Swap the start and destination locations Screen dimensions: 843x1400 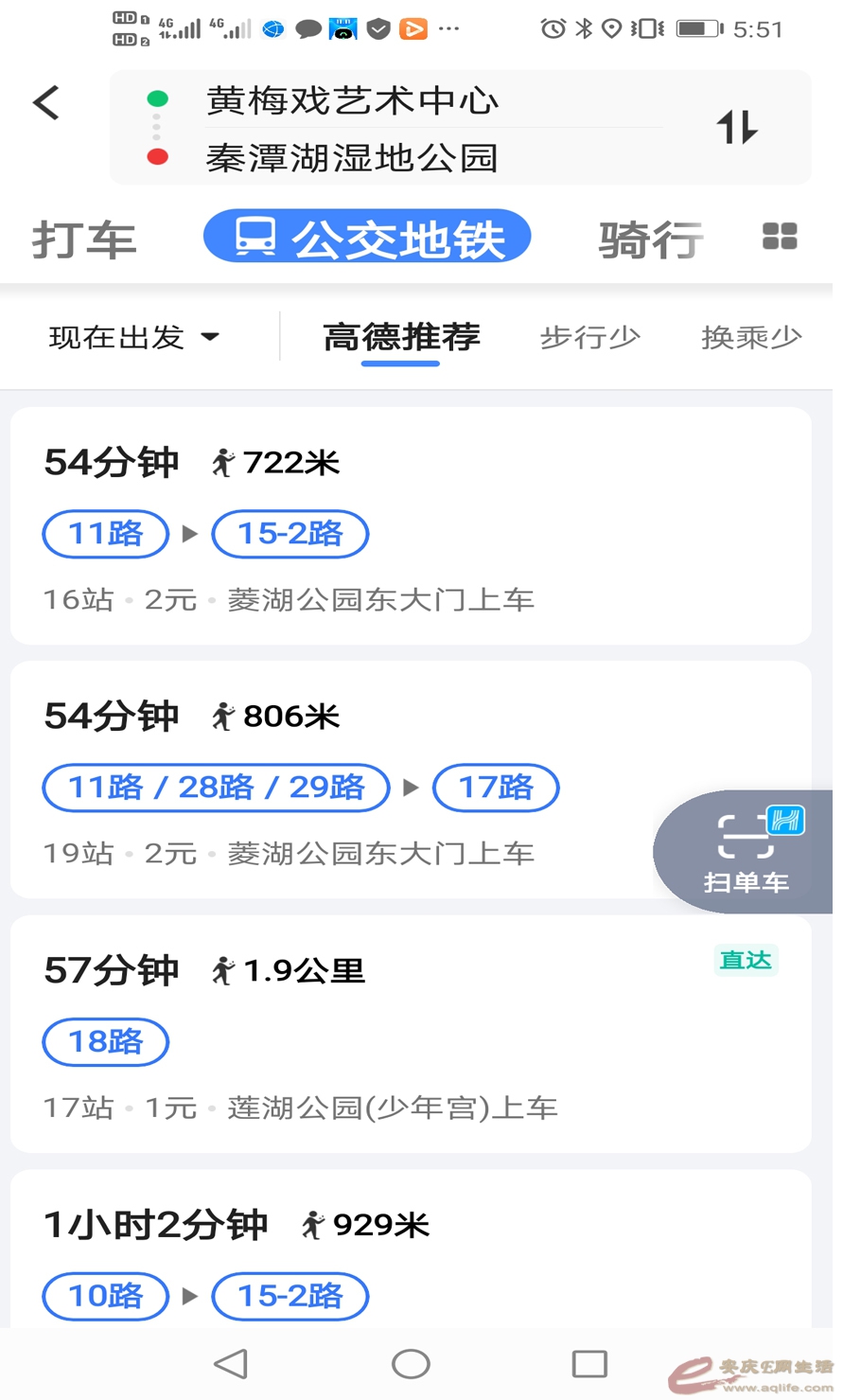click(736, 127)
